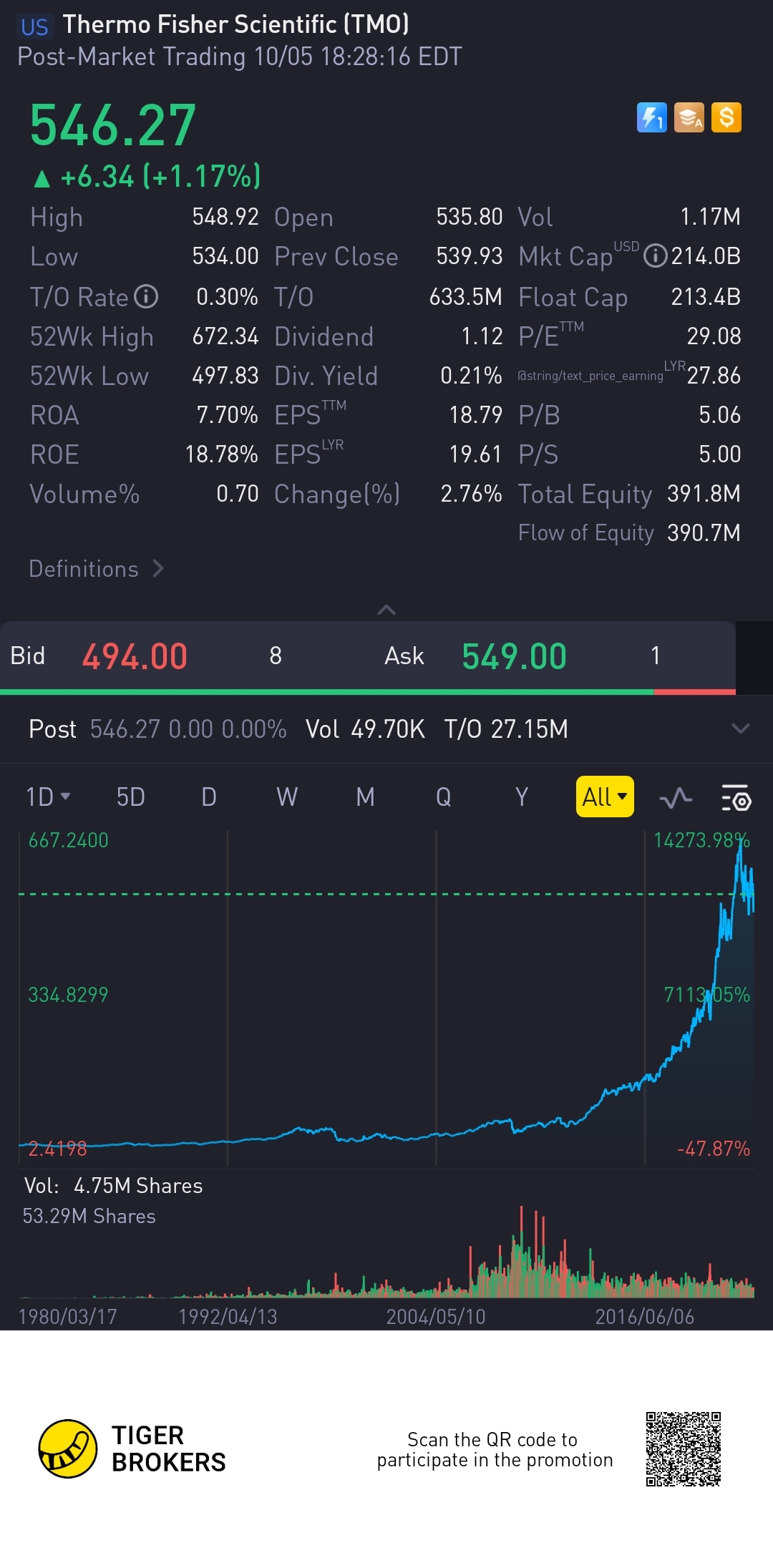Open the Bid and Ask quote bar
773x1568 pixels.
pos(368,656)
